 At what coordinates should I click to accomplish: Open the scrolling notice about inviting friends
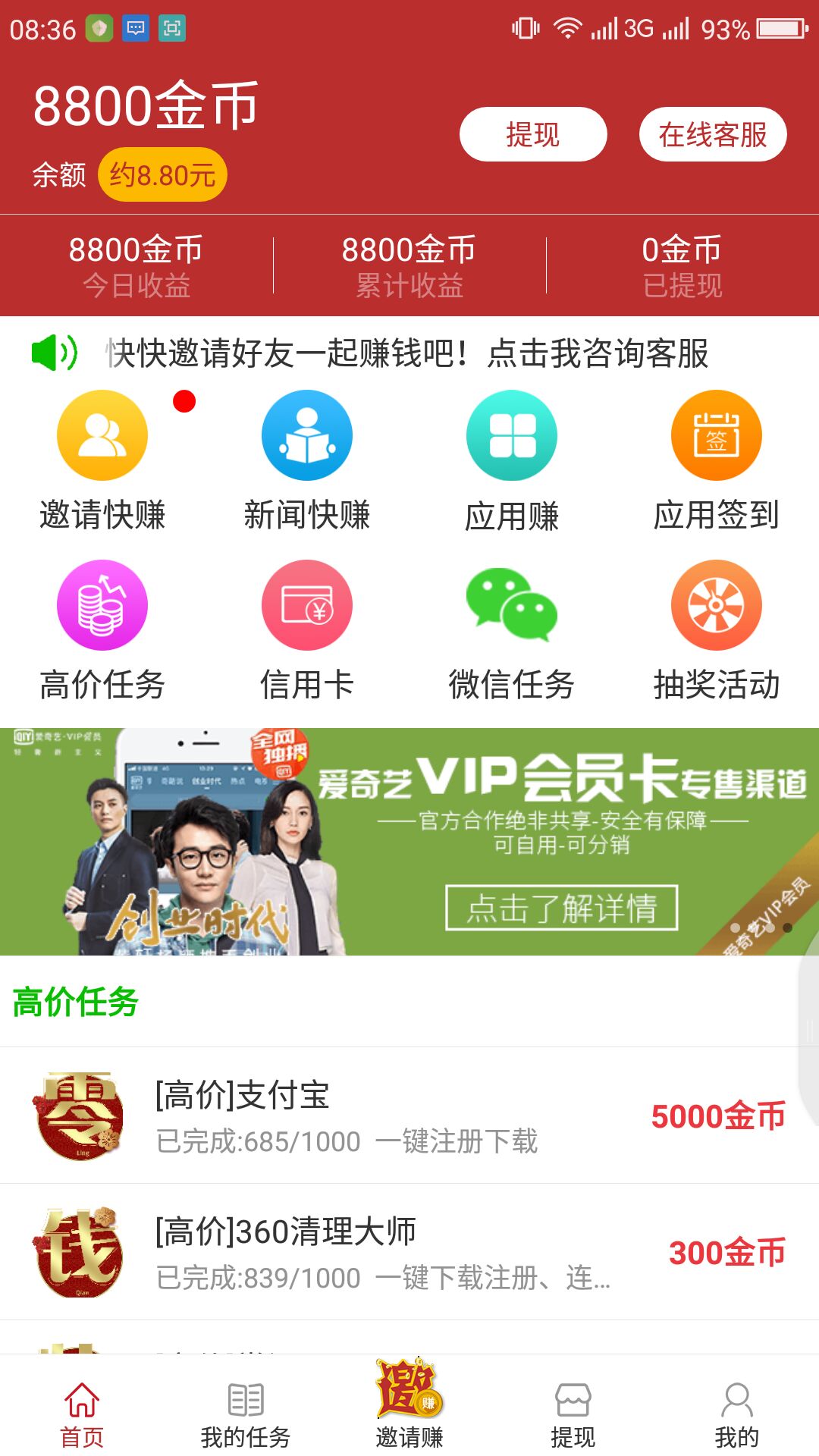pos(406,353)
